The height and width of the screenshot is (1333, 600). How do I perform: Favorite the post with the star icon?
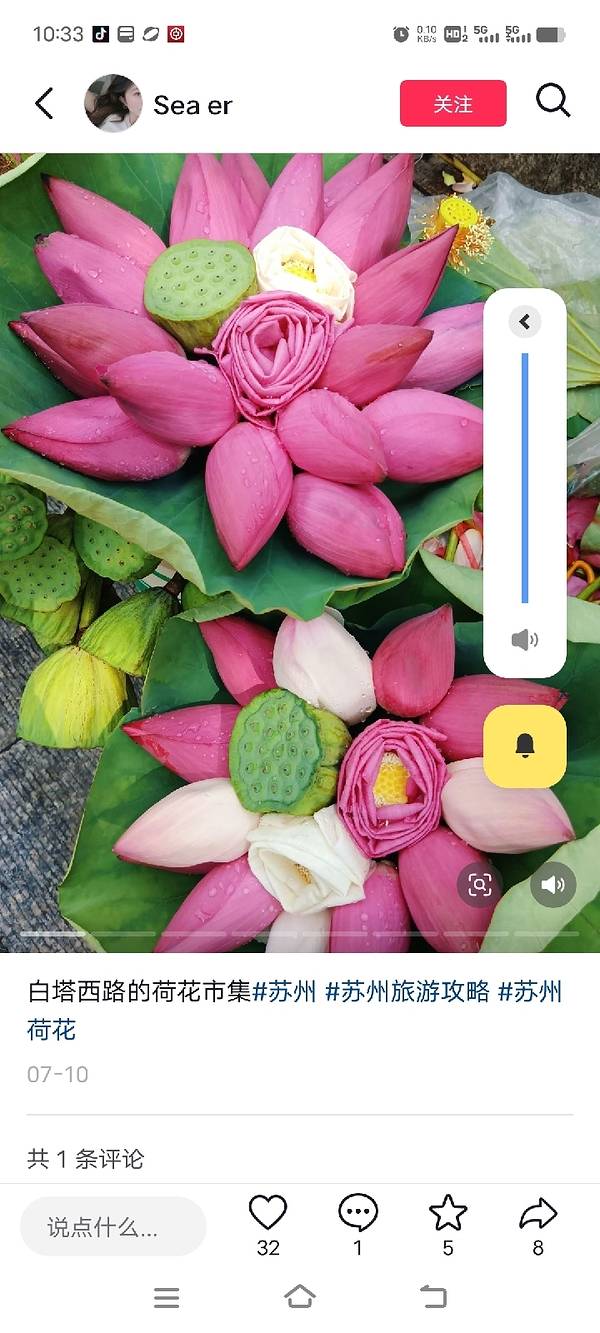448,1213
